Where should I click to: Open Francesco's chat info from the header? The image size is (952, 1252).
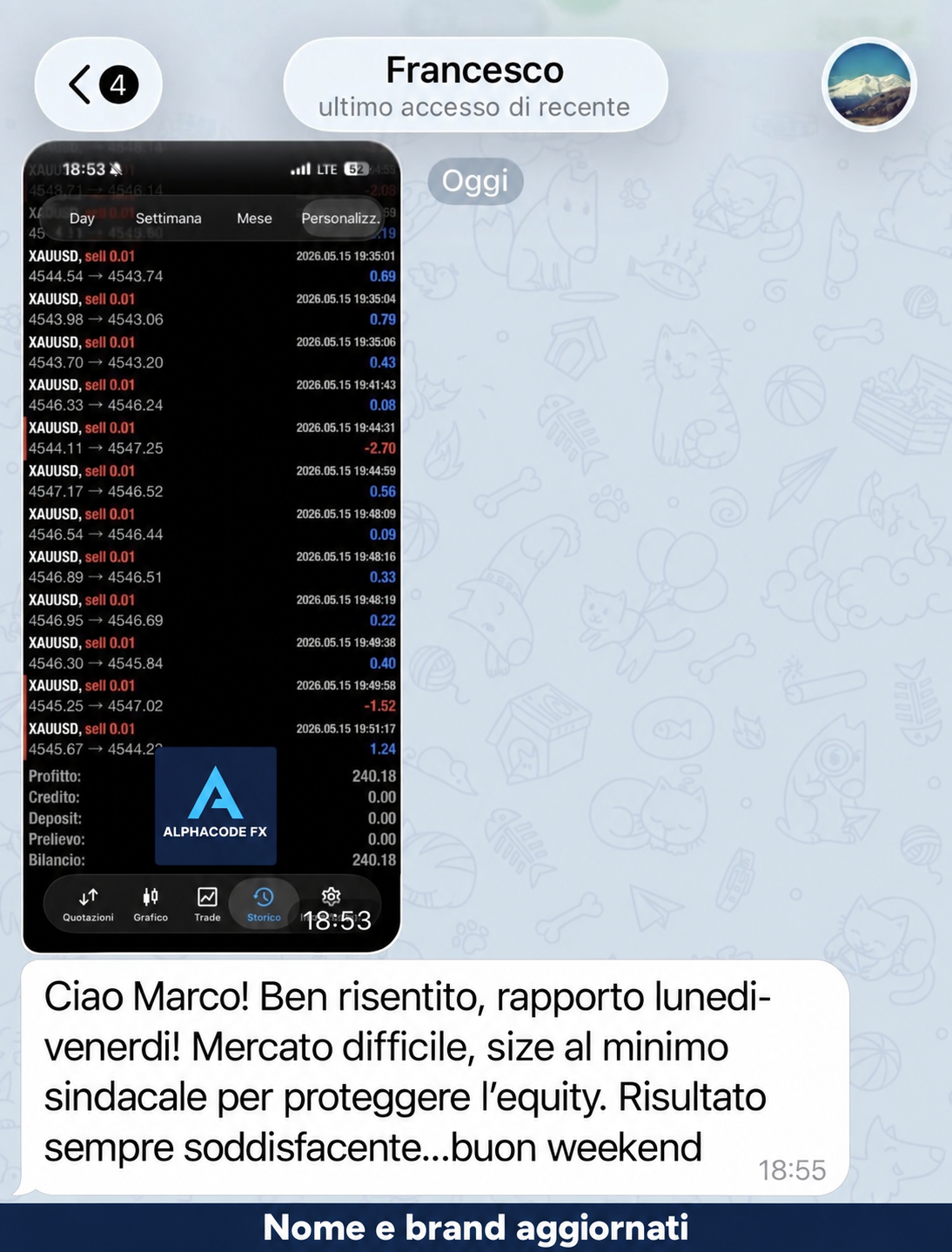[x=475, y=85]
